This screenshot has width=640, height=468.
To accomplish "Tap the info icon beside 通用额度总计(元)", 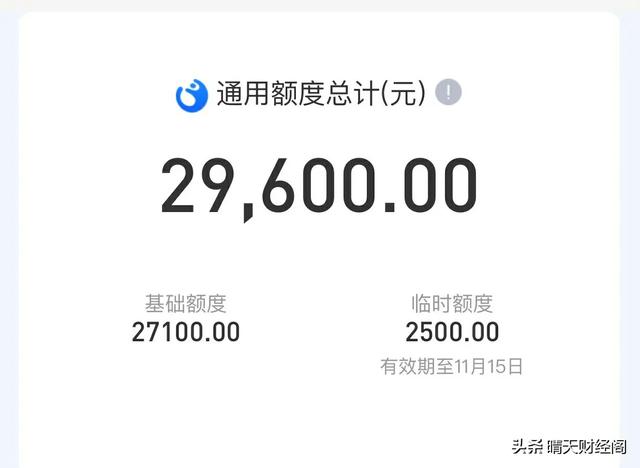I will click(x=448, y=94).
